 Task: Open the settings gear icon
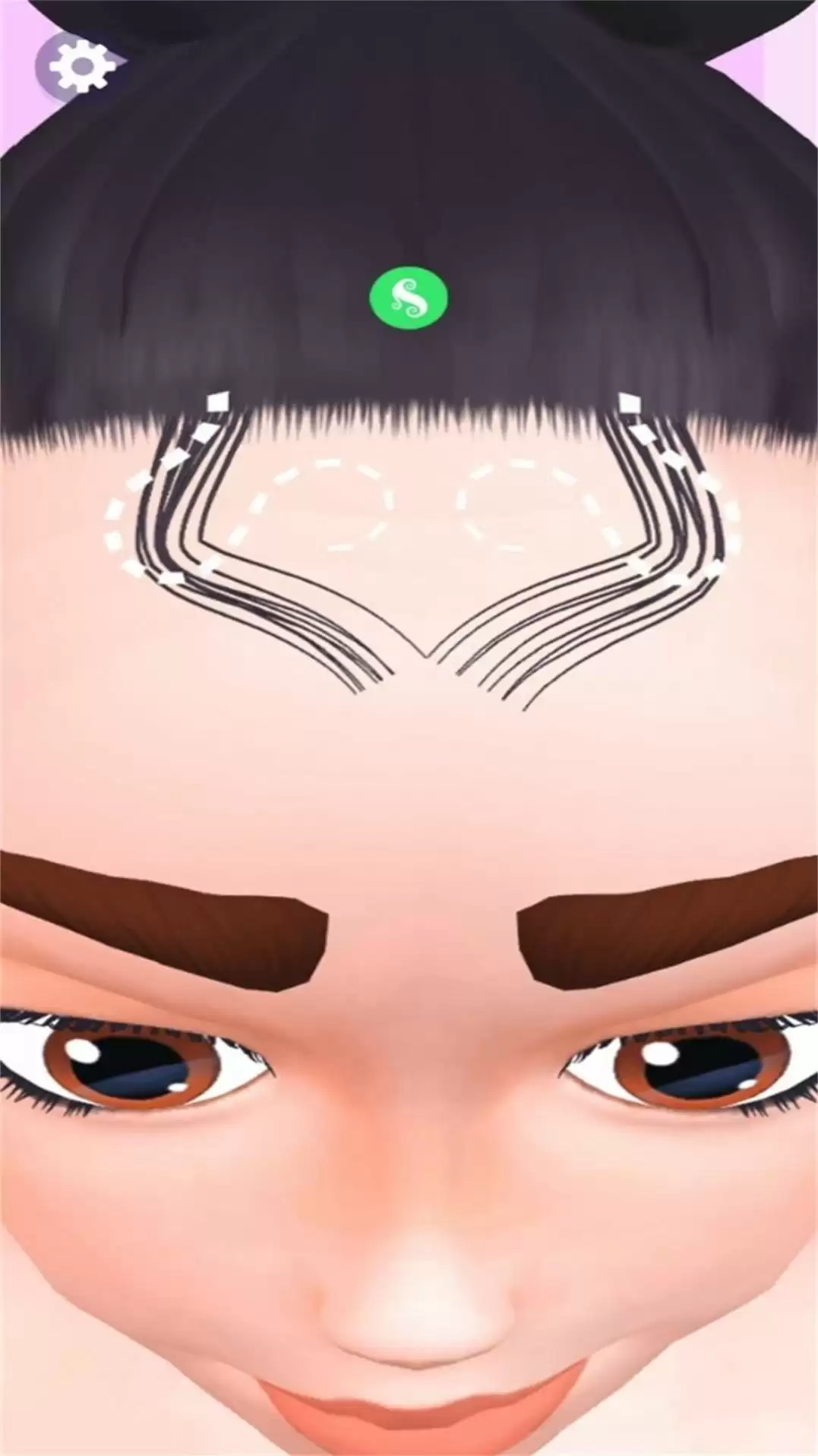point(81,68)
